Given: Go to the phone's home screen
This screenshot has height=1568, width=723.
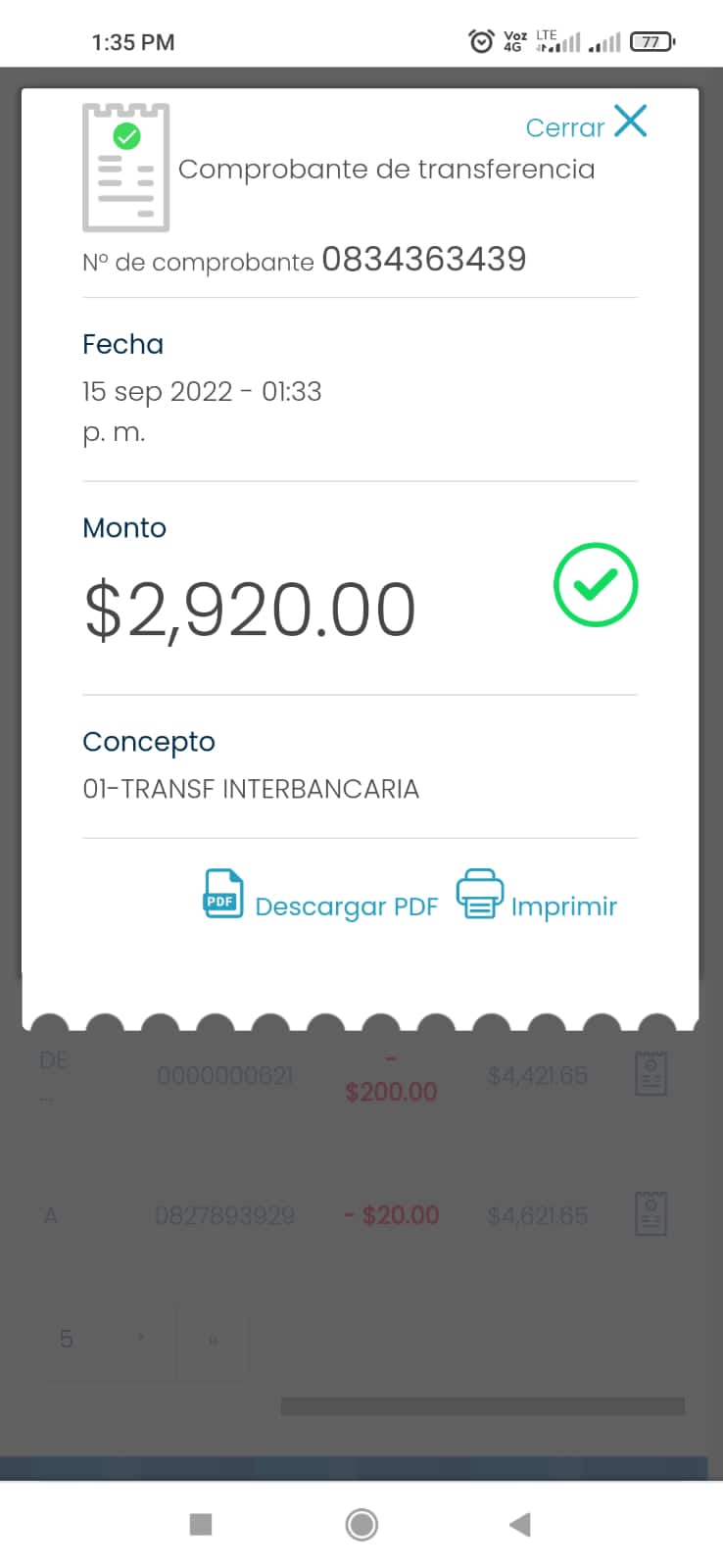Looking at the screenshot, I should pyautogui.click(x=361, y=1524).
